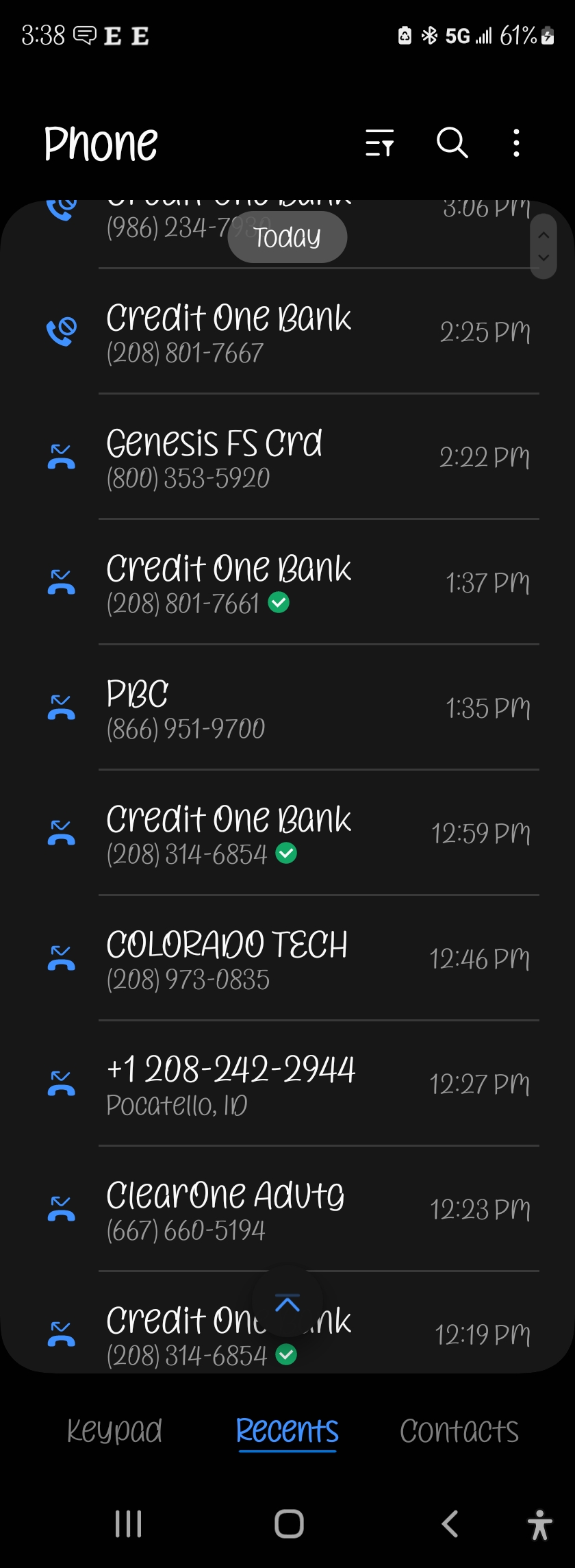575x1568 pixels.
Task: Search the call history
Action: click(x=452, y=143)
